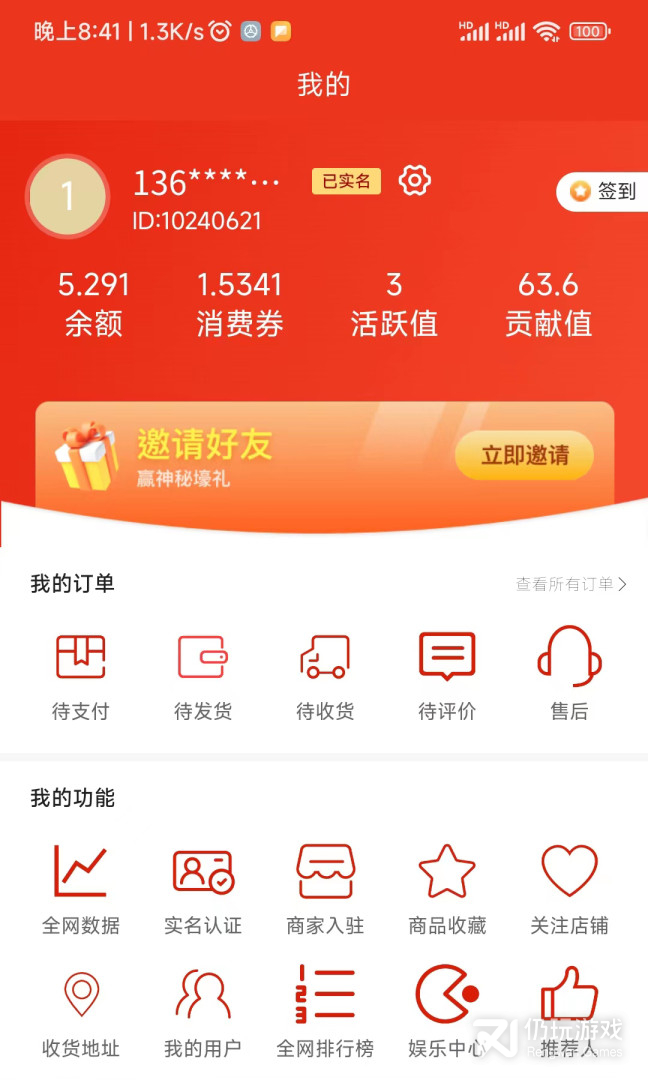Open 全网排行榜 leaderboard
The width and height of the screenshot is (648, 1080).
tap(325, 1012)
